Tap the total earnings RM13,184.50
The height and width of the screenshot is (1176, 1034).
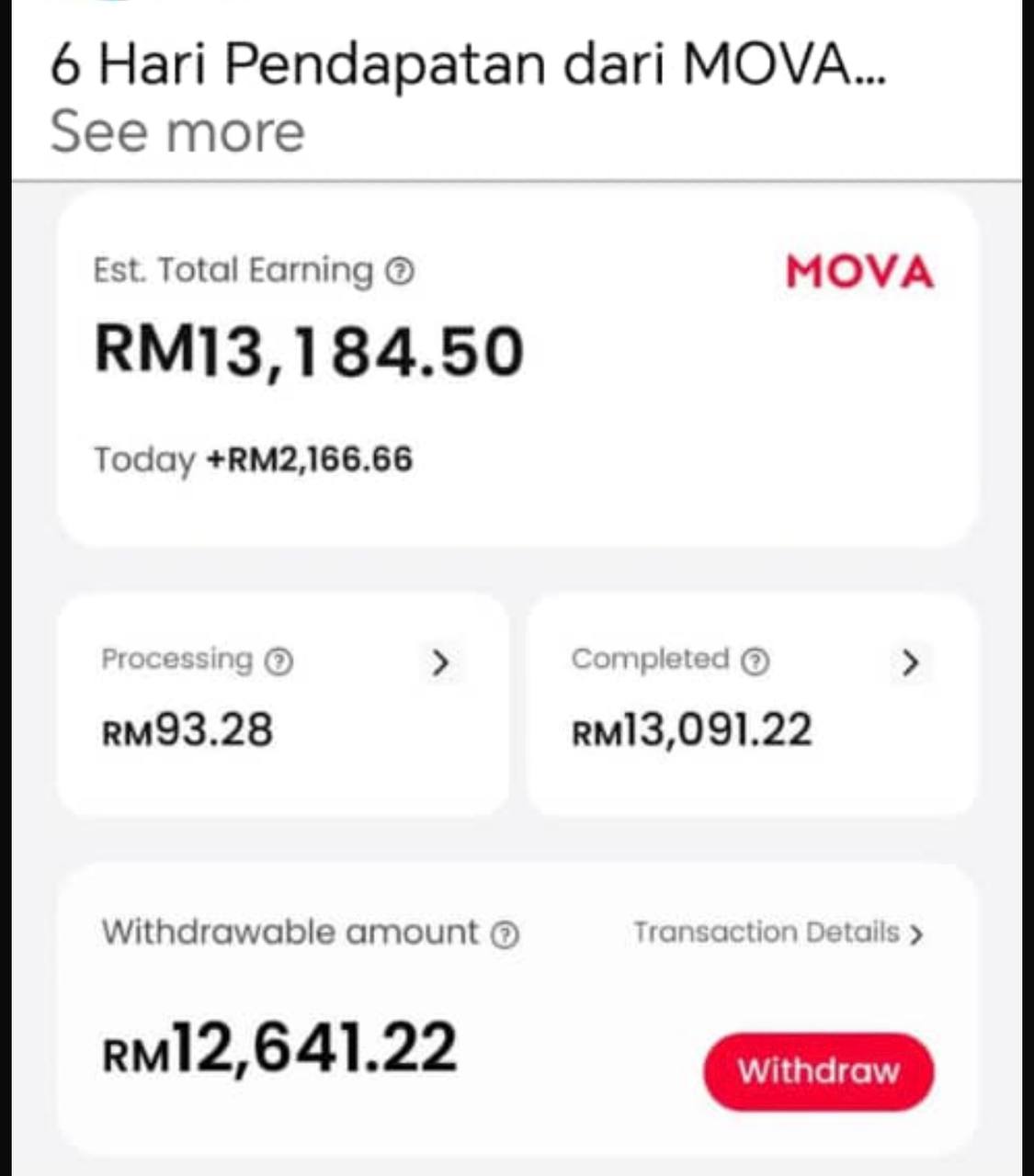309,350
